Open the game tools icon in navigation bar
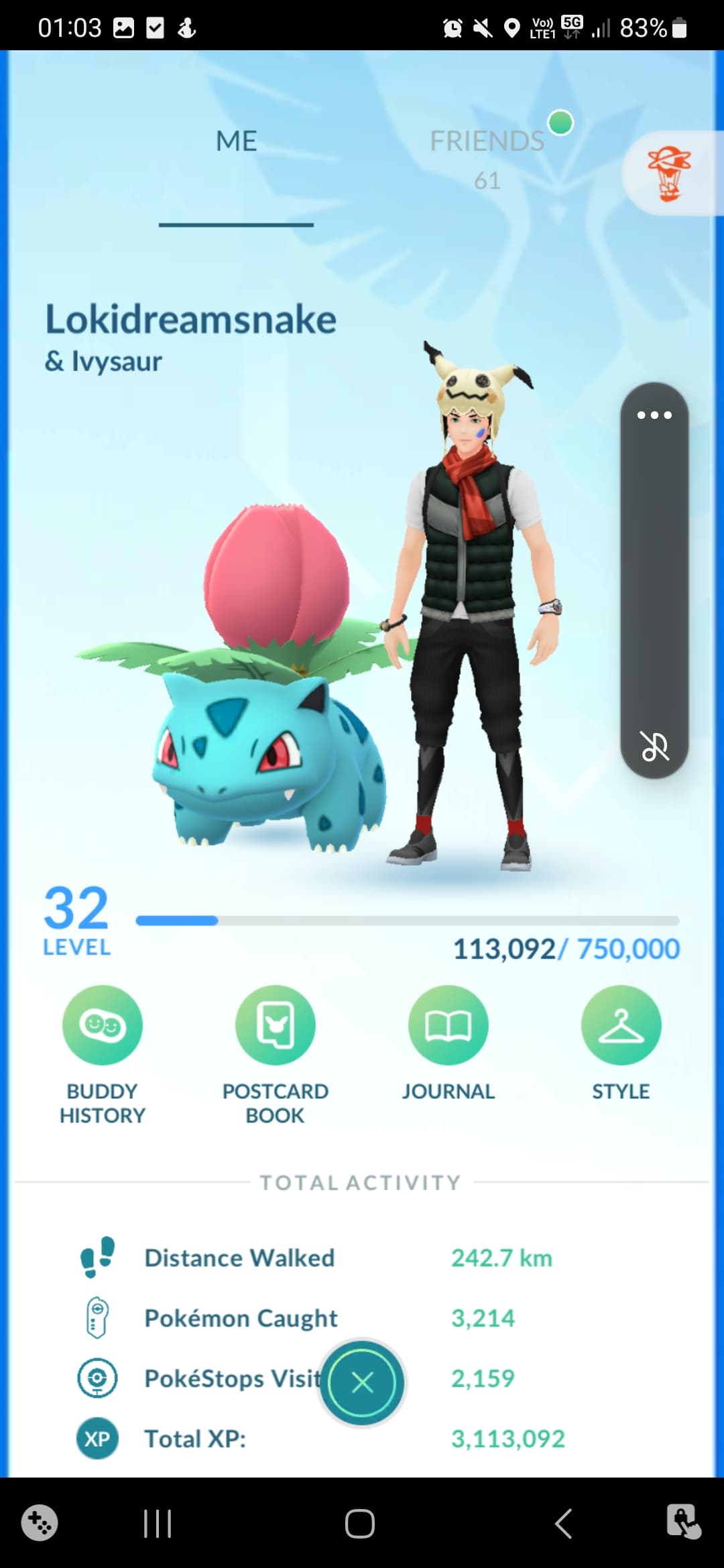Screen dimensions: 724x1568 click(40, 1523)
